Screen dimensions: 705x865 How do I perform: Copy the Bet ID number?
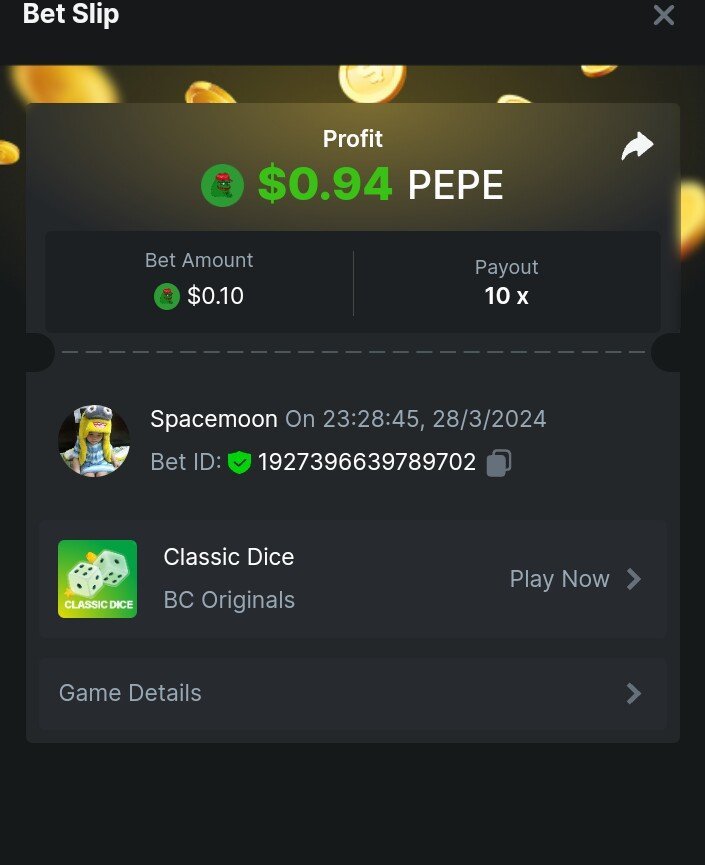tap(498, 463)
